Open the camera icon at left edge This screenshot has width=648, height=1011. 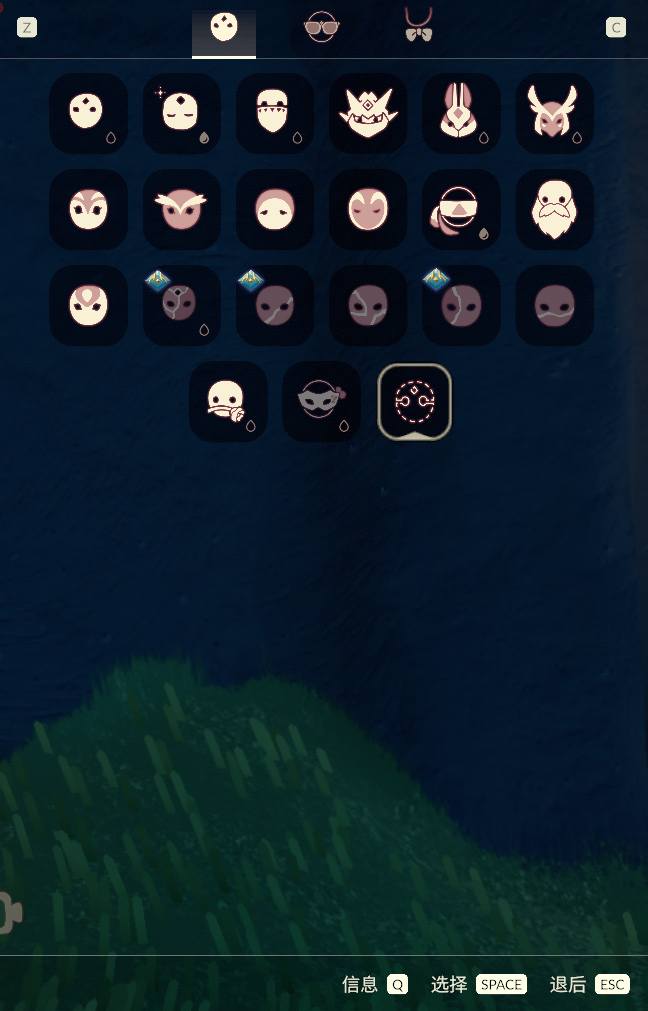coord(9,913)
